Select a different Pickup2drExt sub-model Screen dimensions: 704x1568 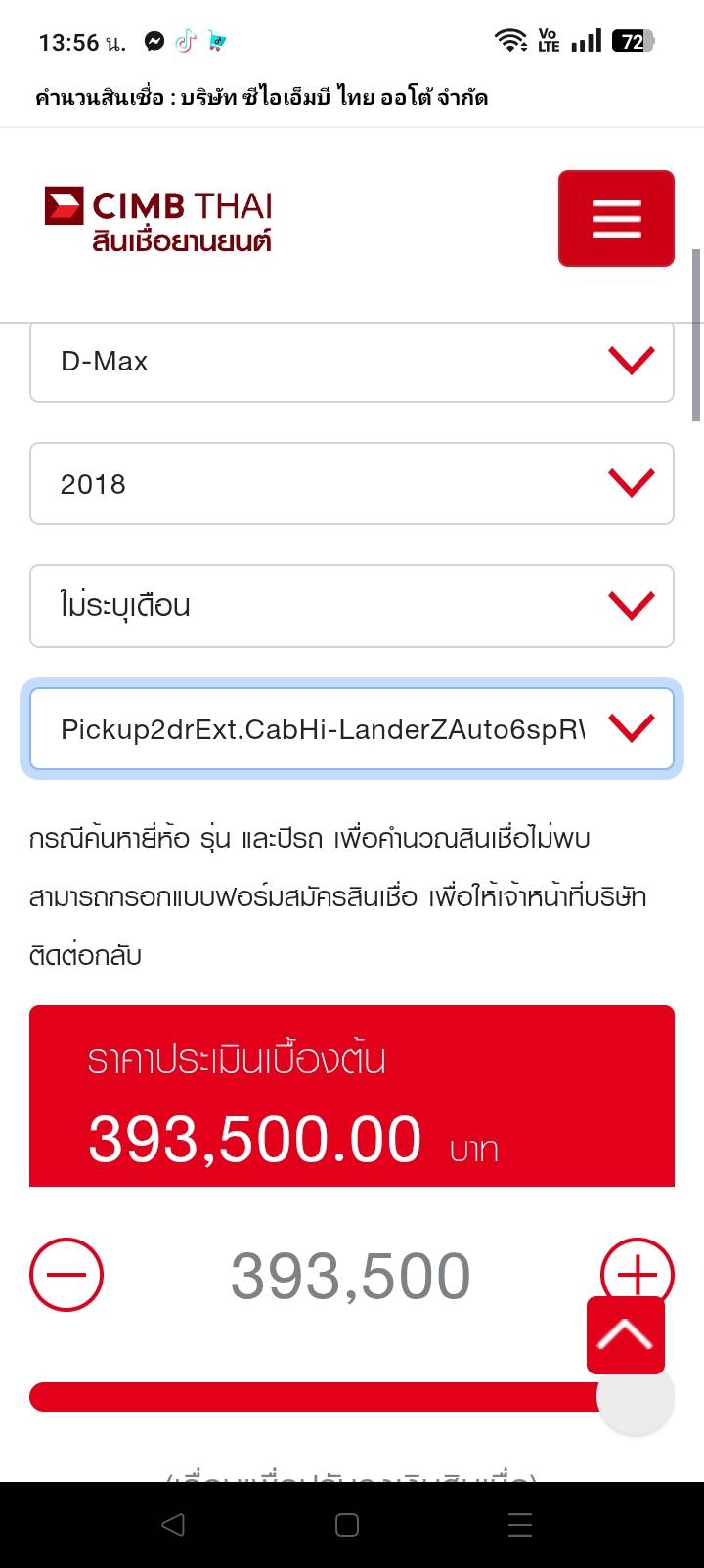coord(352,729)
